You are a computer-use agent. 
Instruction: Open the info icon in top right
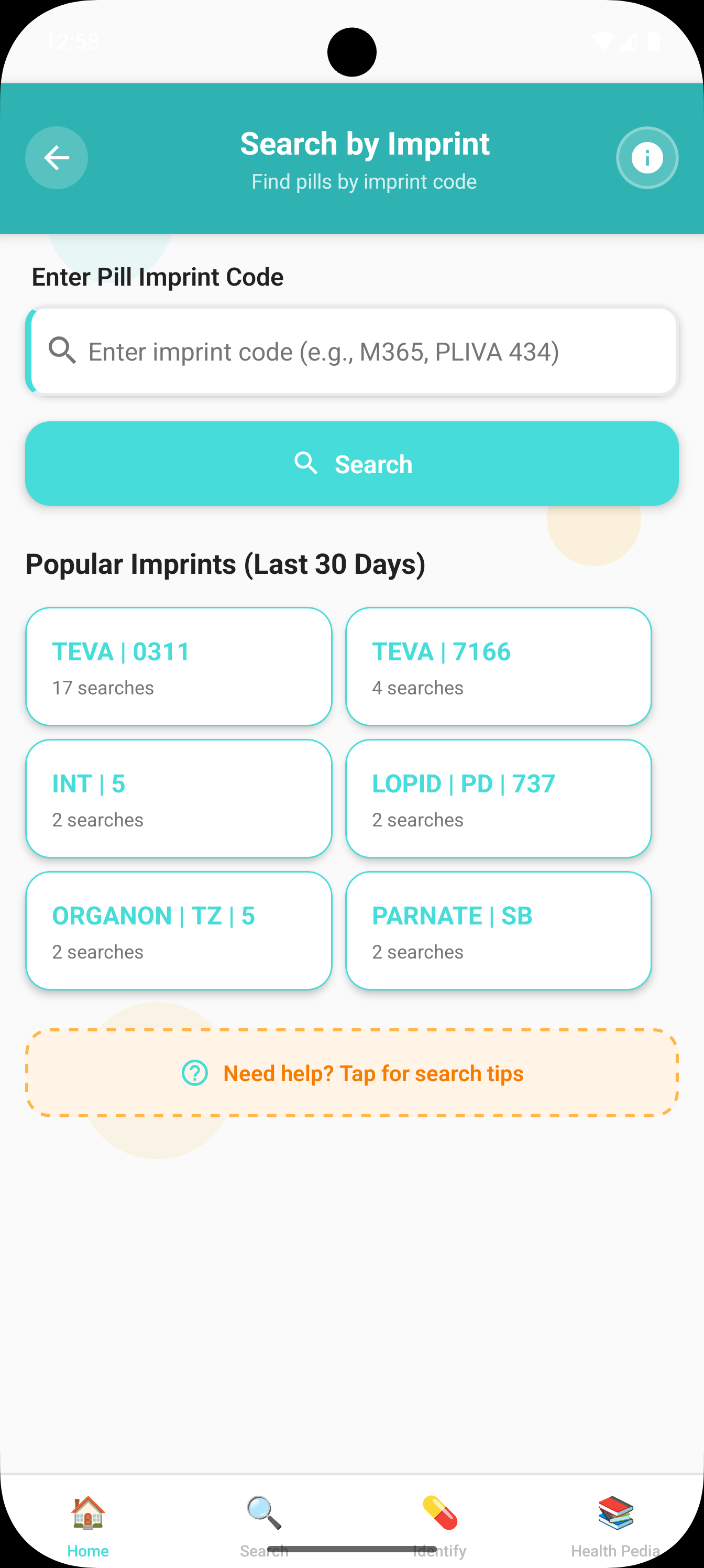pyautogui.click(x=647, y=157)
